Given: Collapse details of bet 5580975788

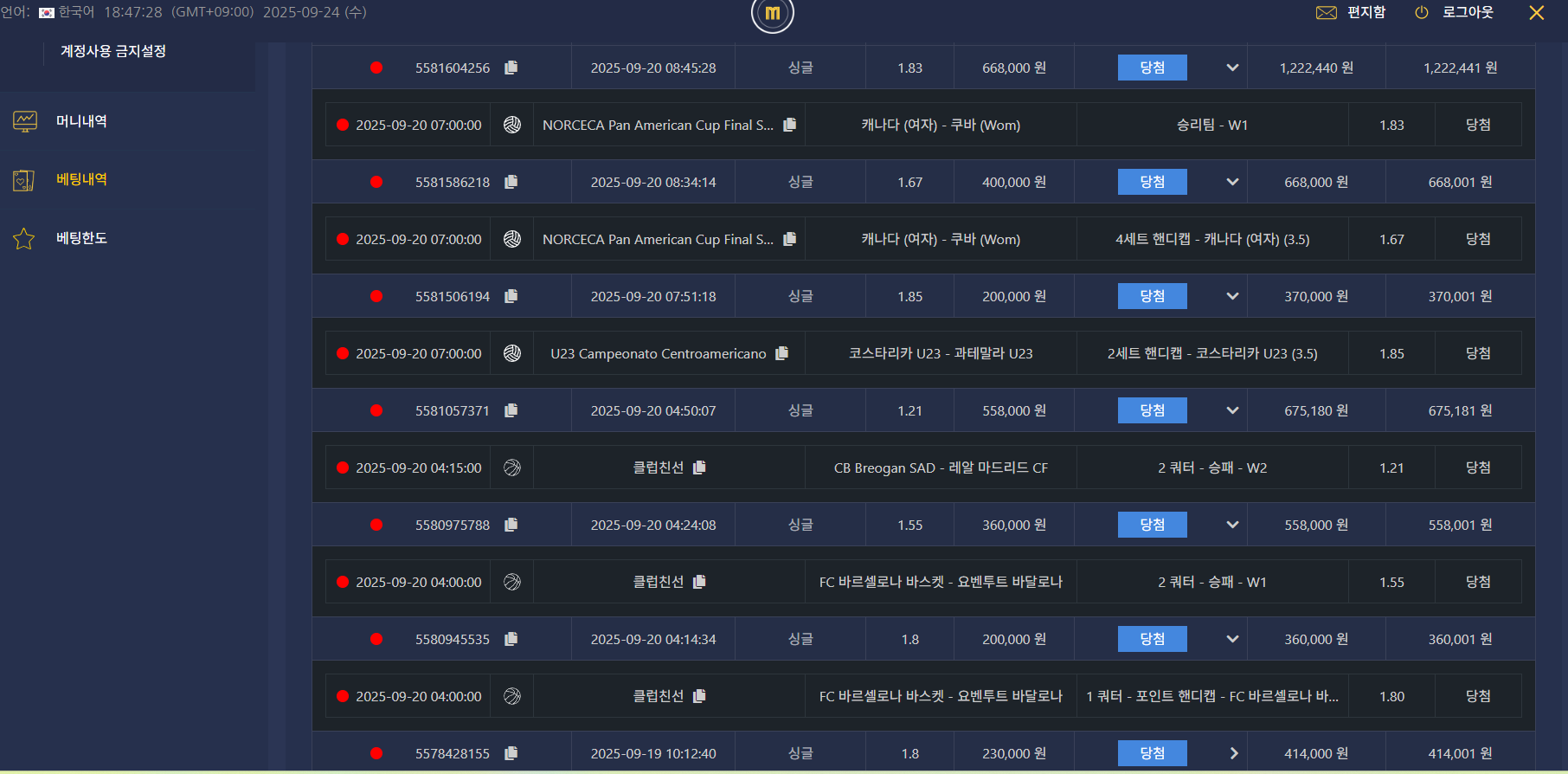Looking at the screenshot, I should 1232,525.
